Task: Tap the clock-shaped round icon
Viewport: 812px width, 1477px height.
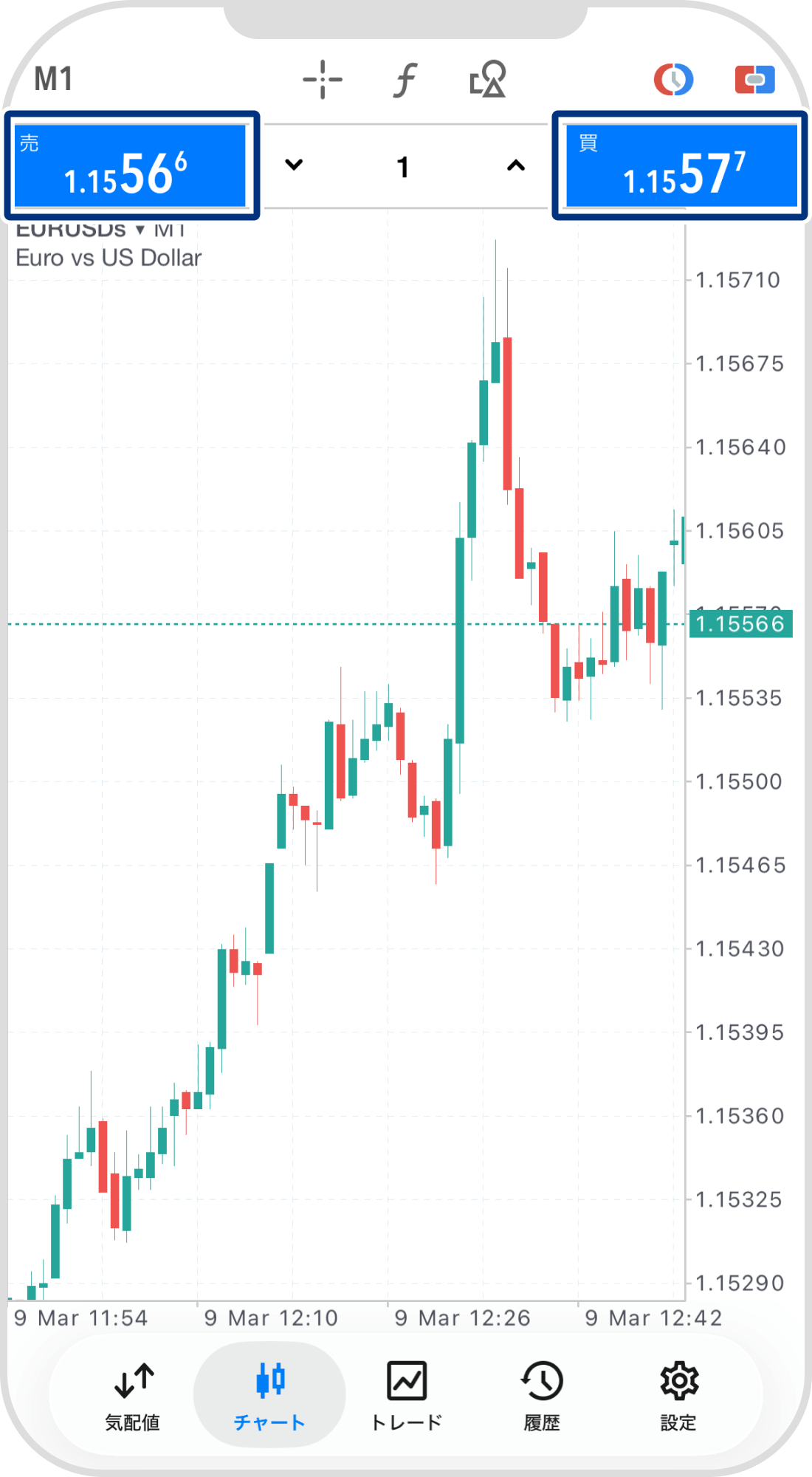Action: click(673, 80)
